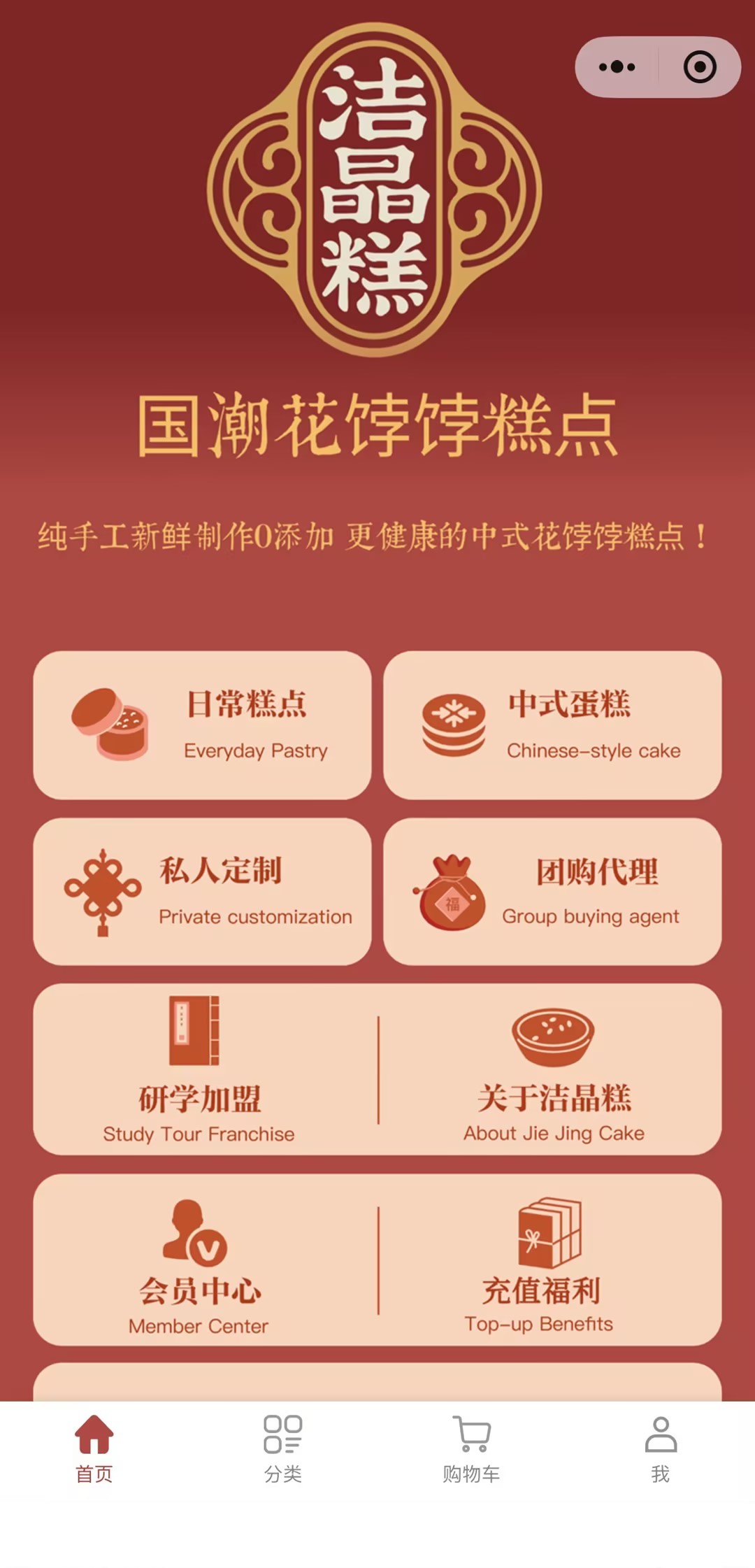Open the 购物车 shopping cart tab
Image resolution: width=755 pixels, height=1568 pixels.
pos(472,1449)
